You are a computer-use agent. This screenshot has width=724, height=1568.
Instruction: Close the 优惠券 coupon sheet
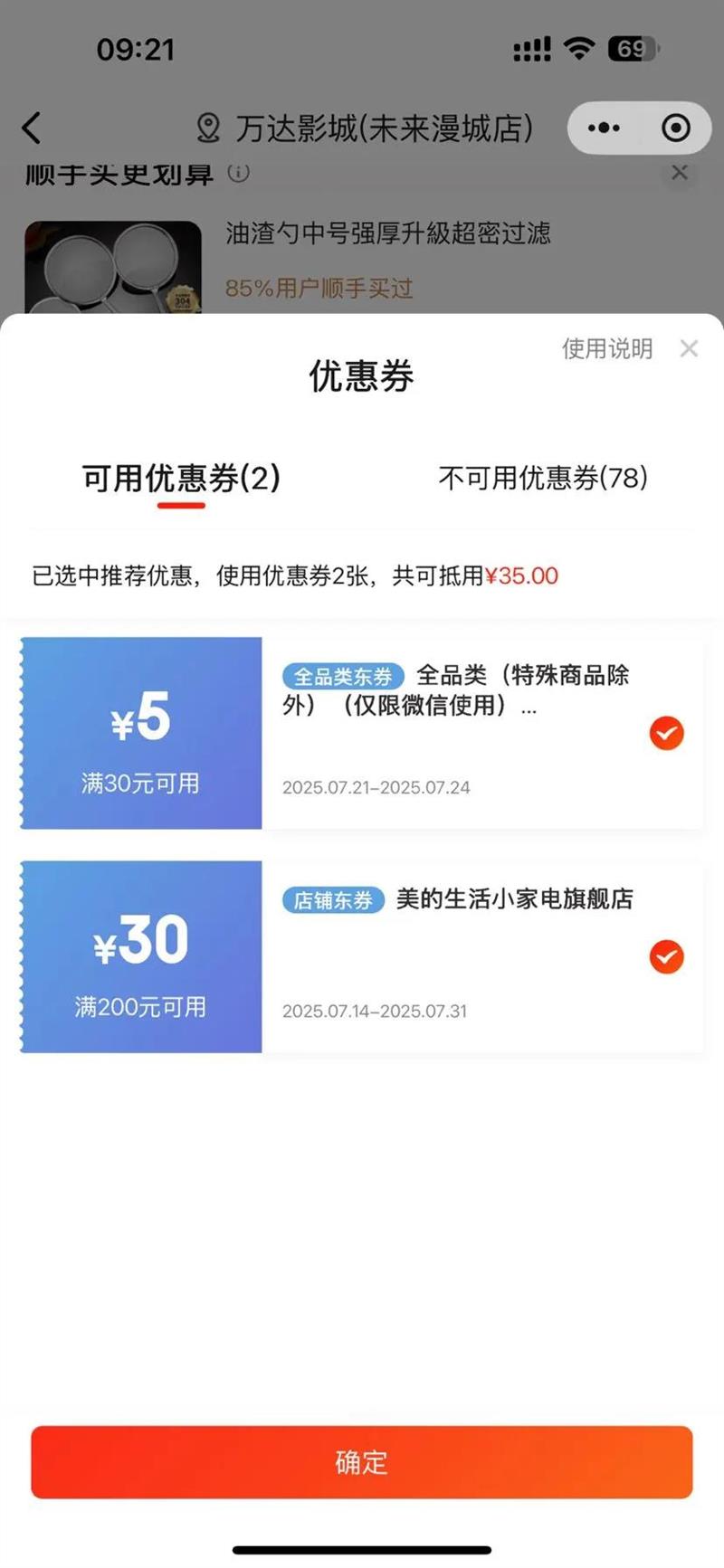click(689, 348)
